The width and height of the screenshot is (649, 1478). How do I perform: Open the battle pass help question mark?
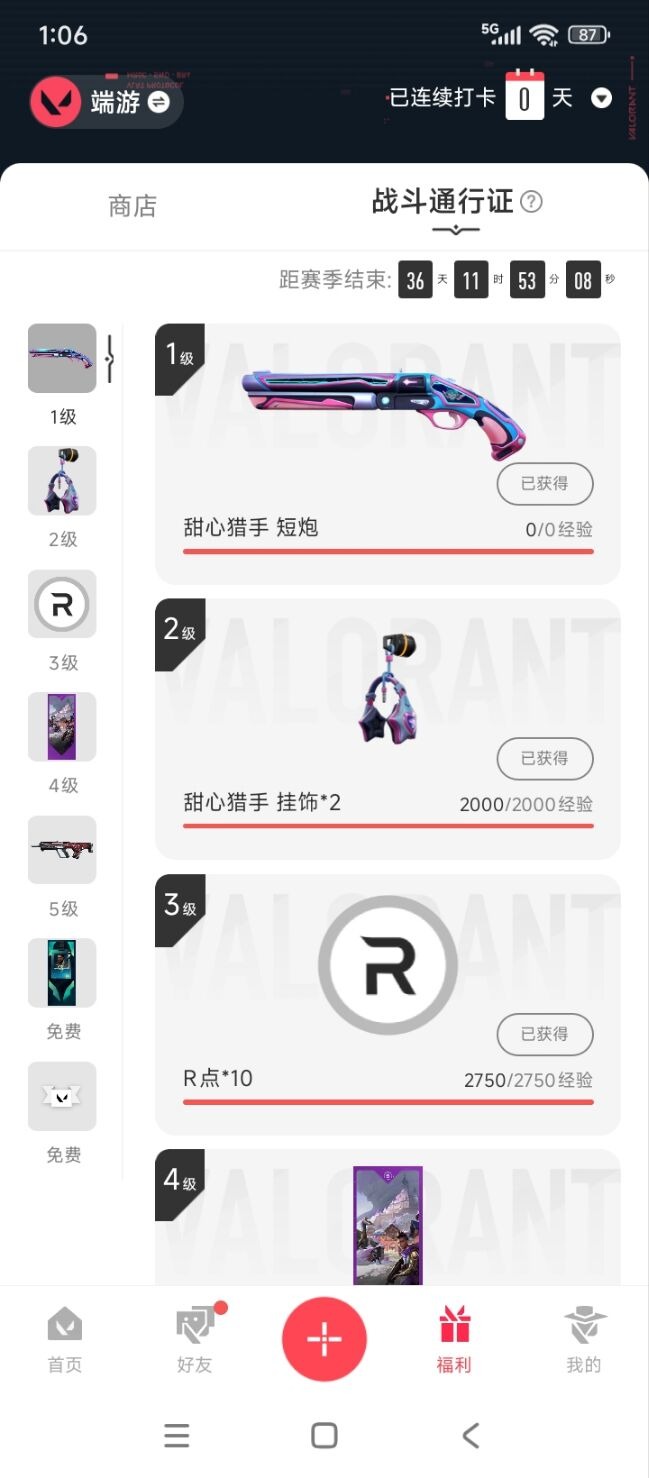pos(532,202)
